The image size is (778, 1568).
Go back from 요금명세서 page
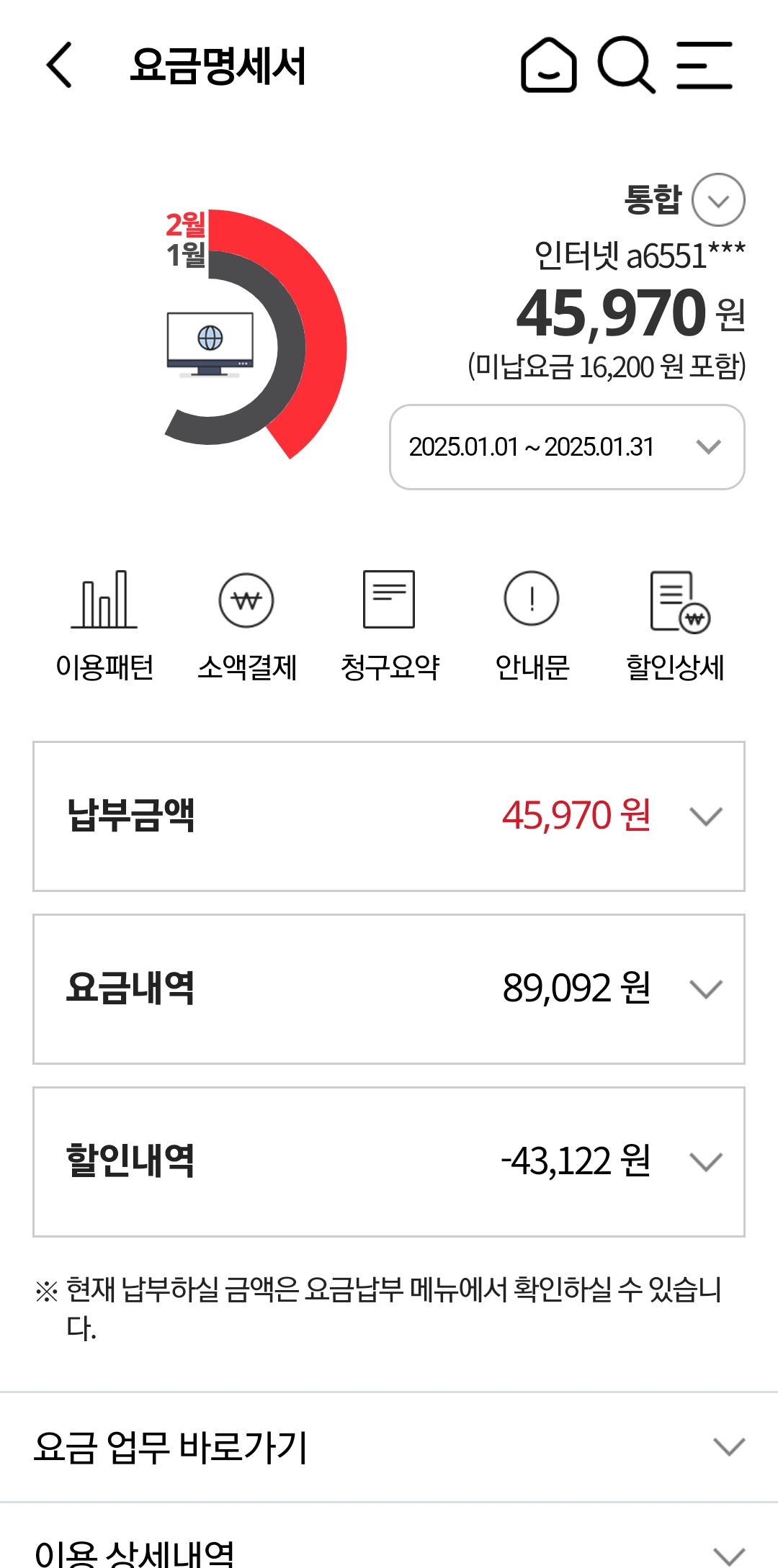pos(60,65)
